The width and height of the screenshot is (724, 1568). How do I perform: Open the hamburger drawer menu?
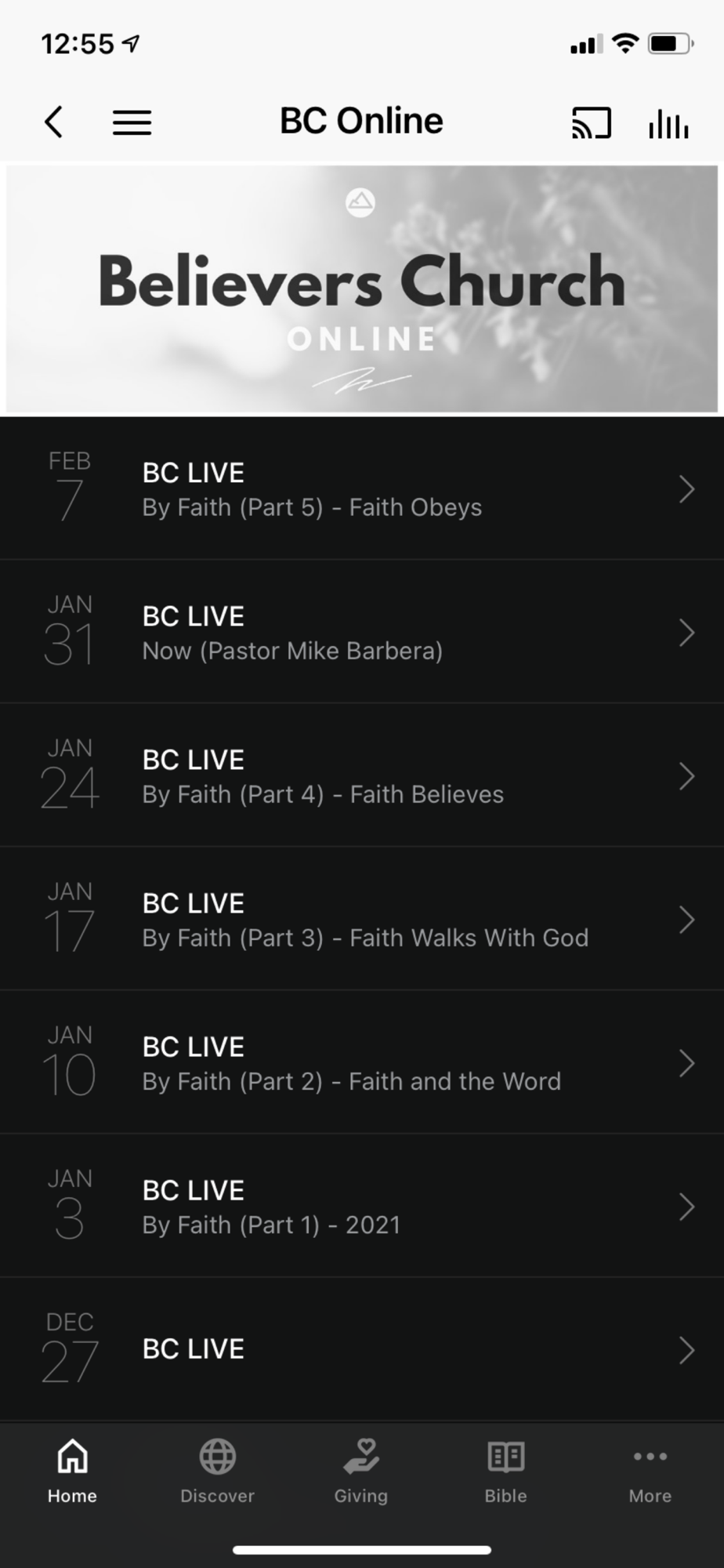click(x=132, y=122)
